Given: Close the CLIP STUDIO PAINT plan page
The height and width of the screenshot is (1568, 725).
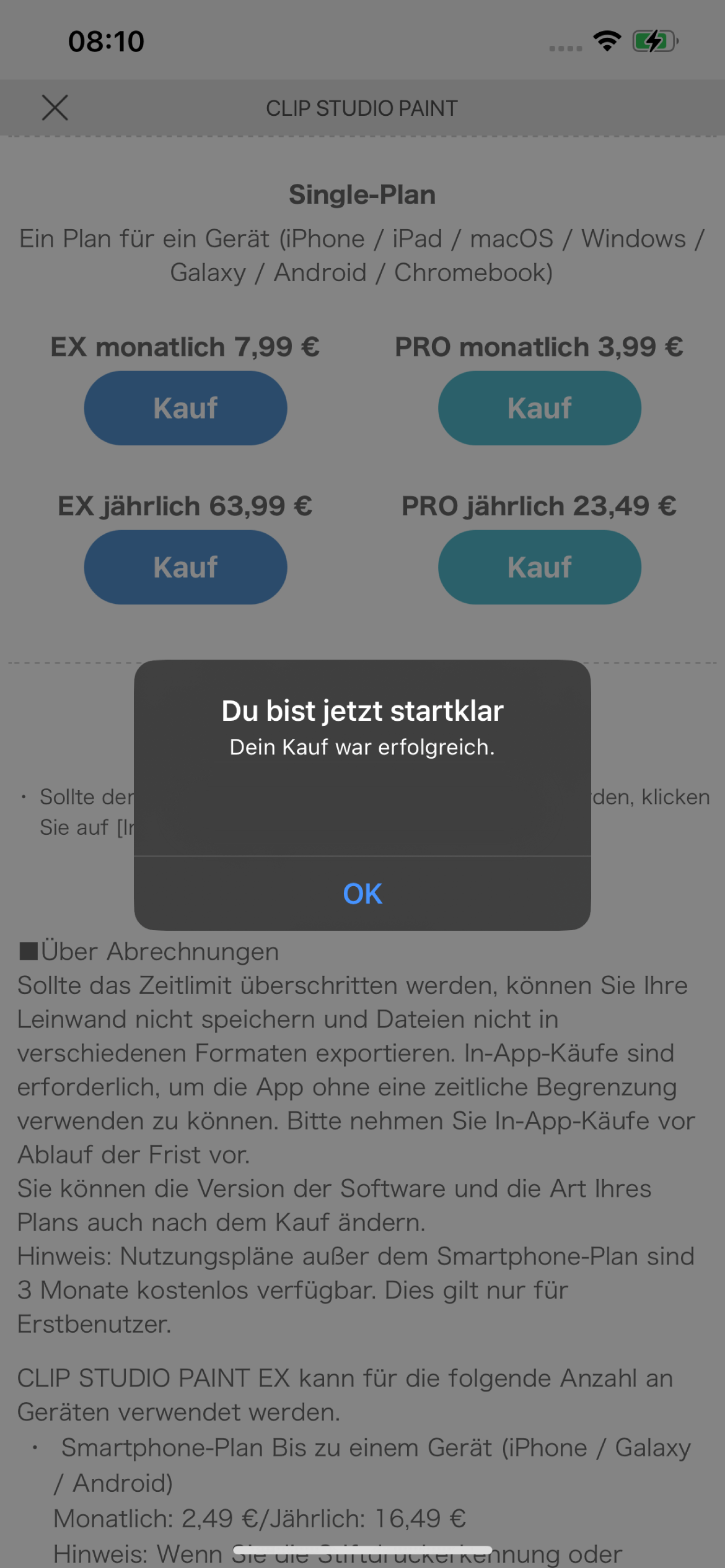Looking at the screenshot, I should pyautogui.click(x=55, y=108).
